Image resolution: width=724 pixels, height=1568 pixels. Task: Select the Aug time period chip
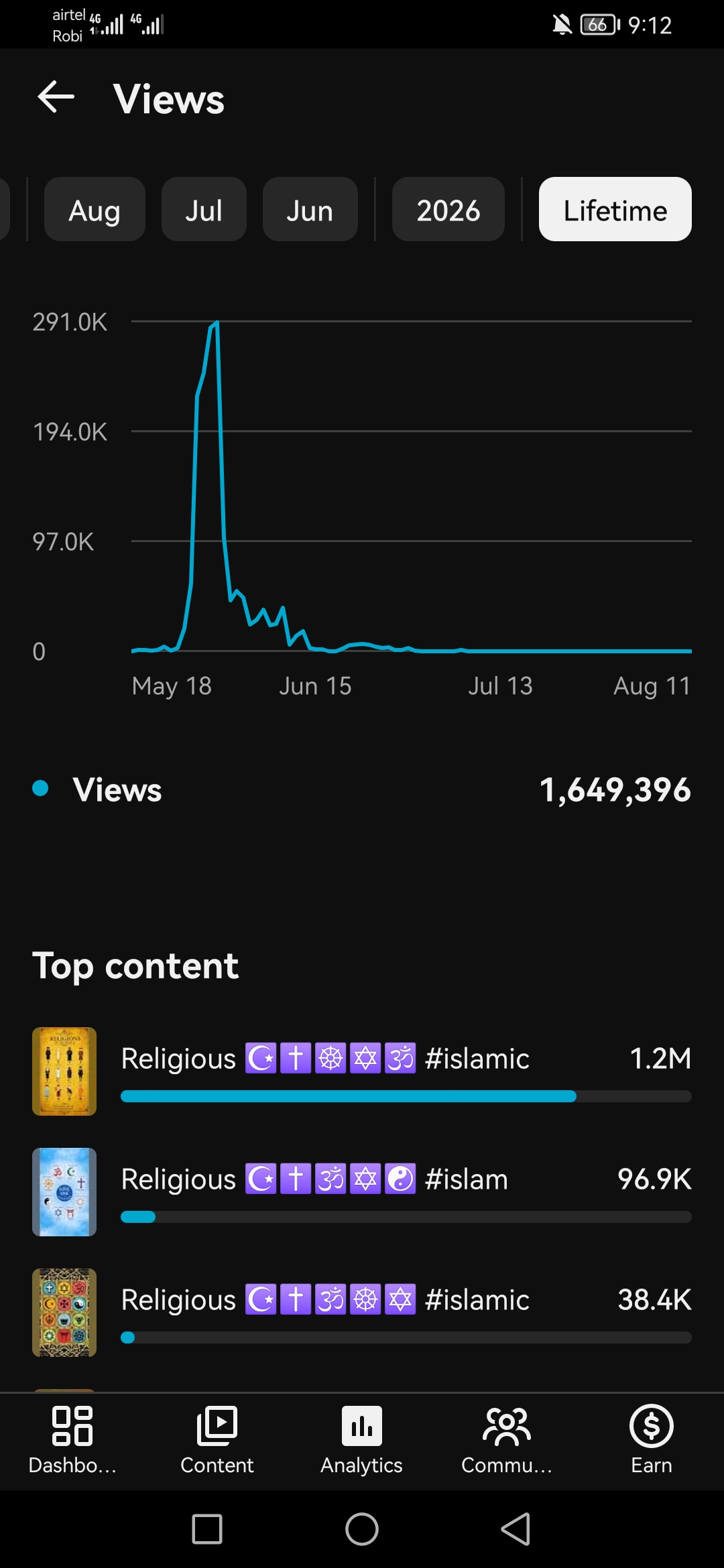[95, 210]
